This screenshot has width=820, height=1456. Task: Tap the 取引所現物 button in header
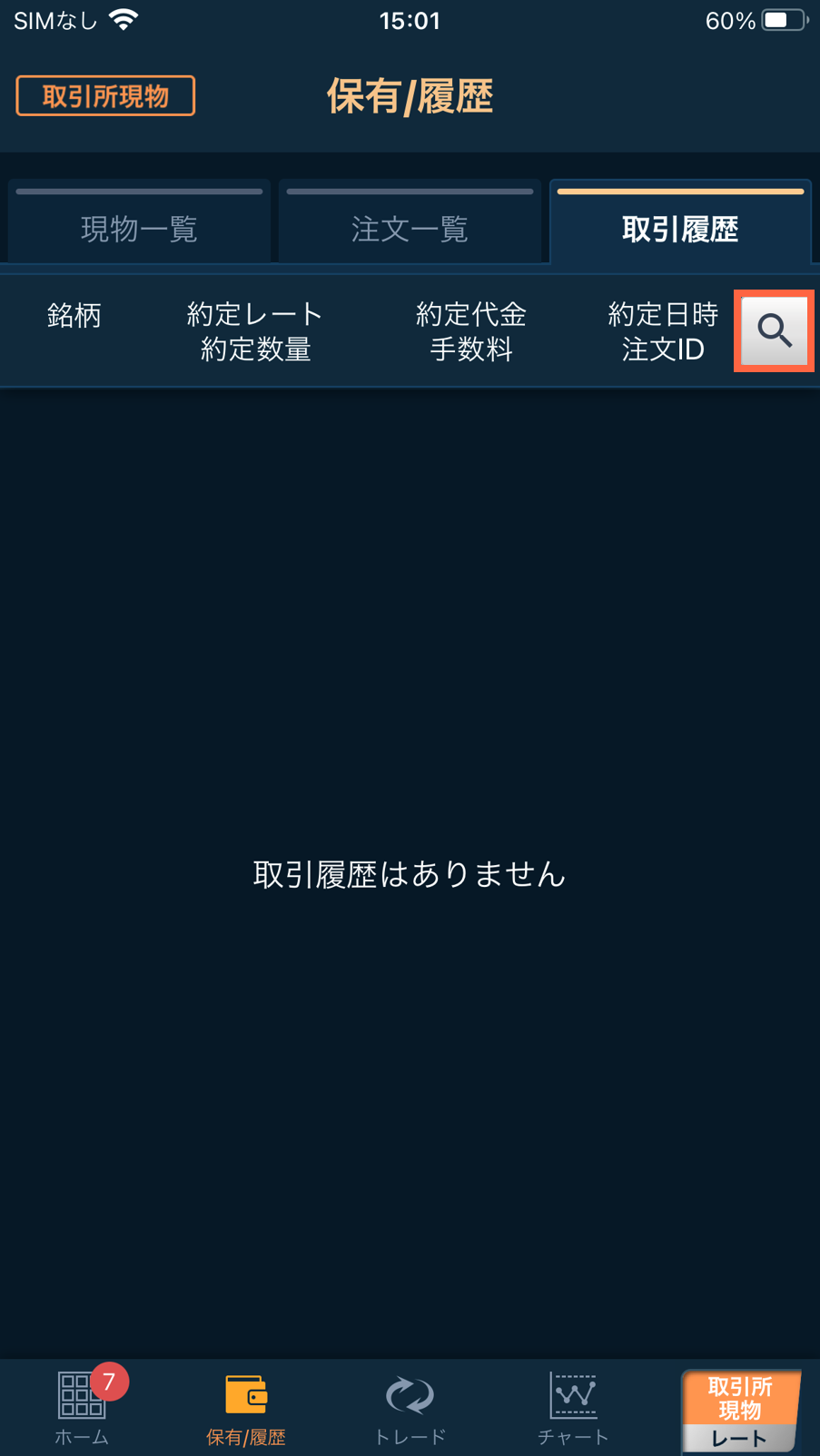[105, 96]
